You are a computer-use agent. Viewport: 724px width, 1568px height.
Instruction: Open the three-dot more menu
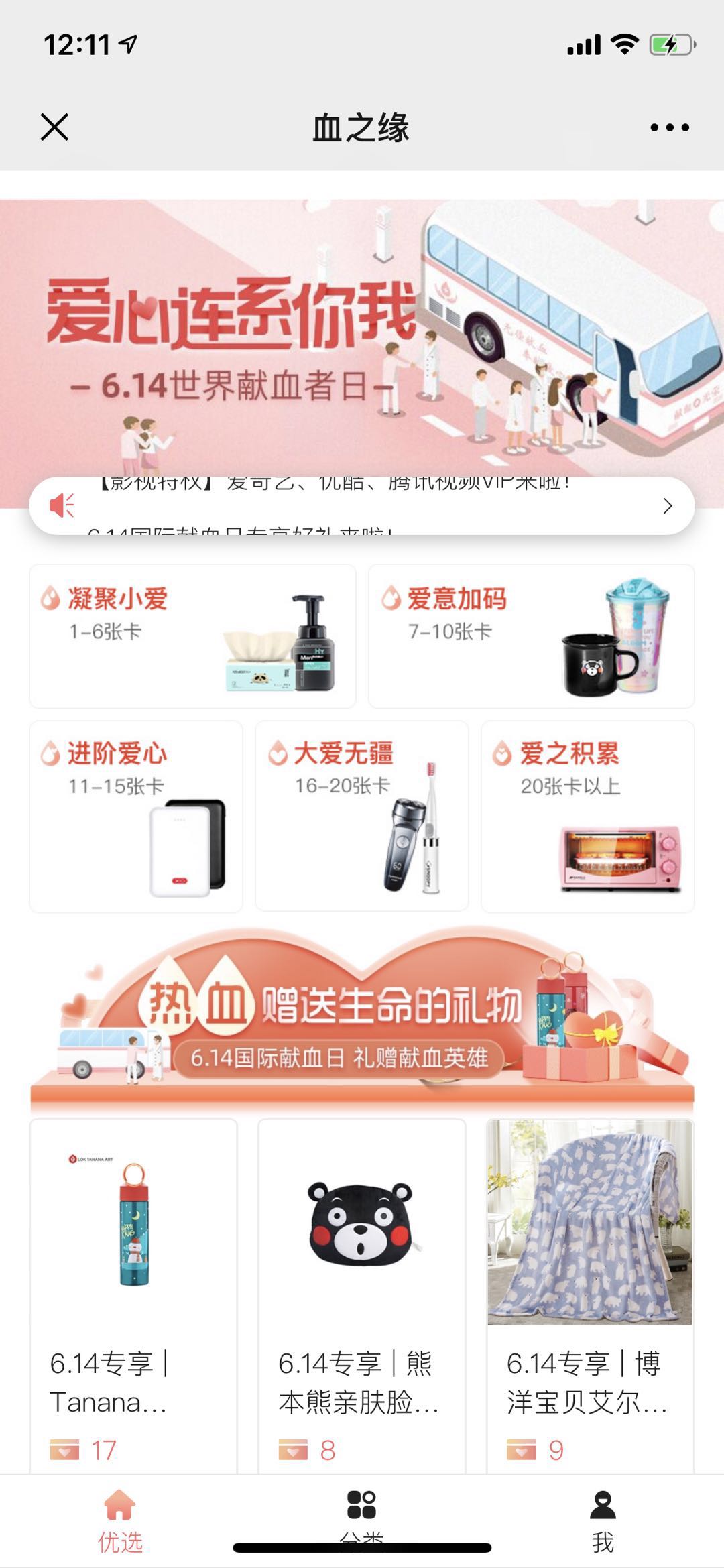(x=669, y=127)
